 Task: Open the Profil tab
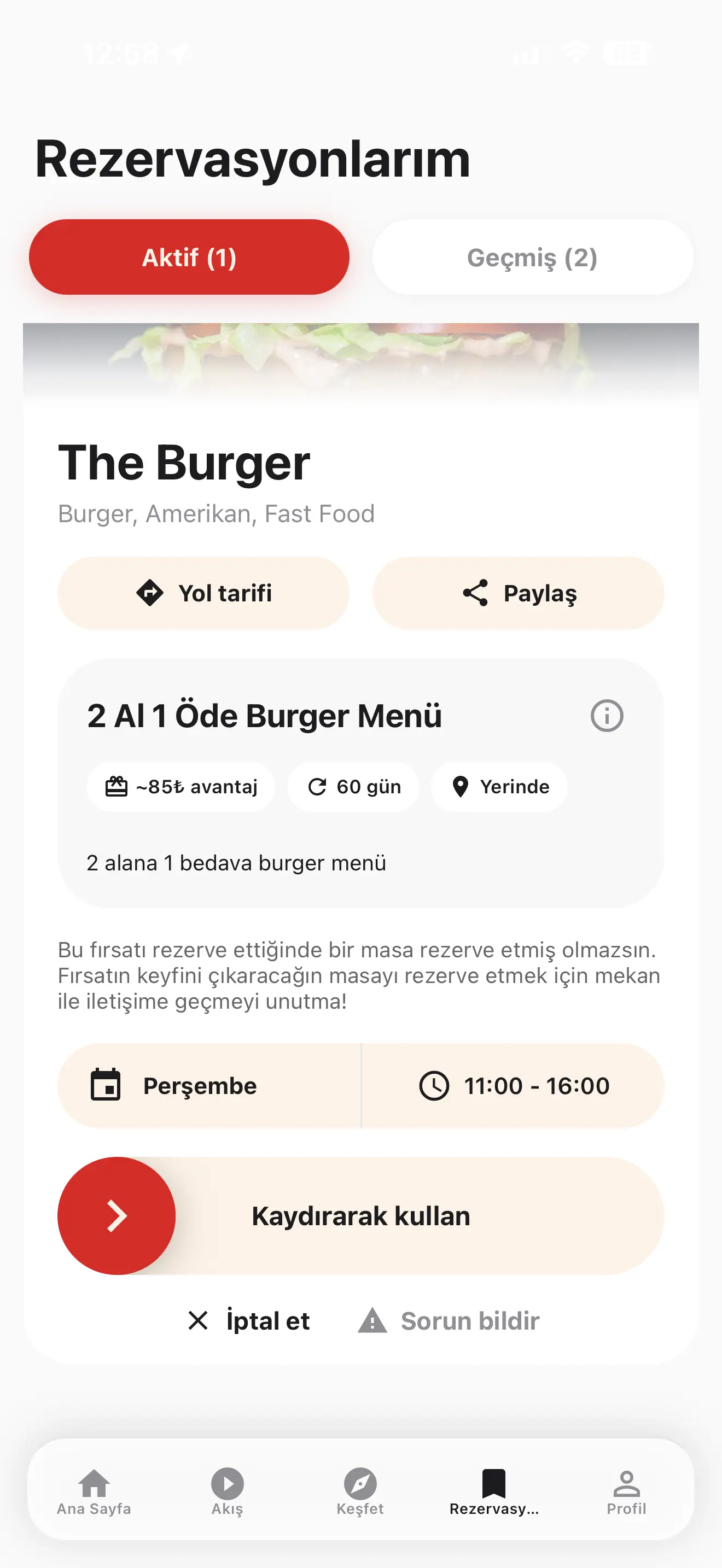(x=626, y=1491)
